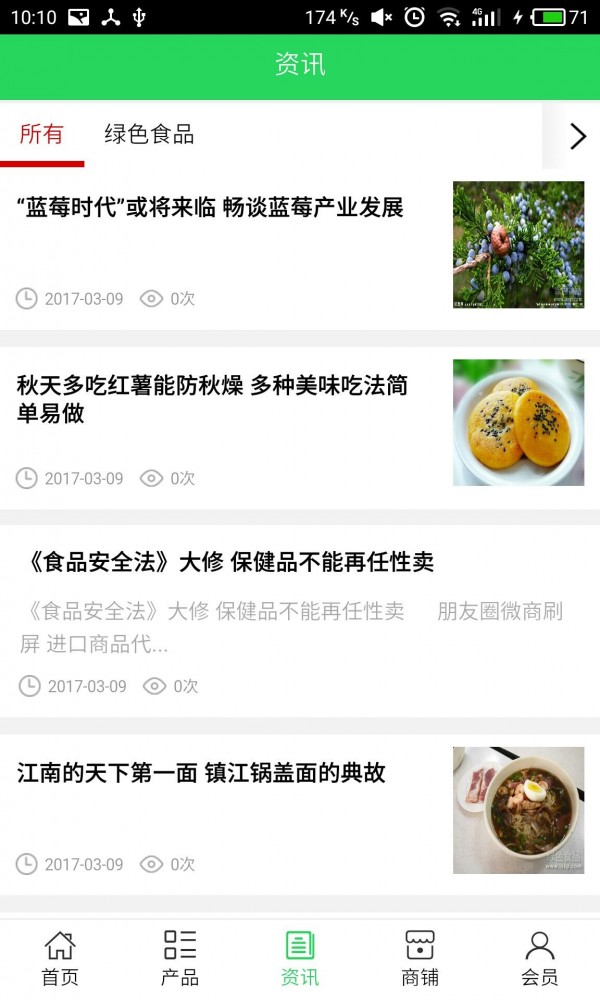
Task: Go to the 会员 member tab
Action: (540, 958)
